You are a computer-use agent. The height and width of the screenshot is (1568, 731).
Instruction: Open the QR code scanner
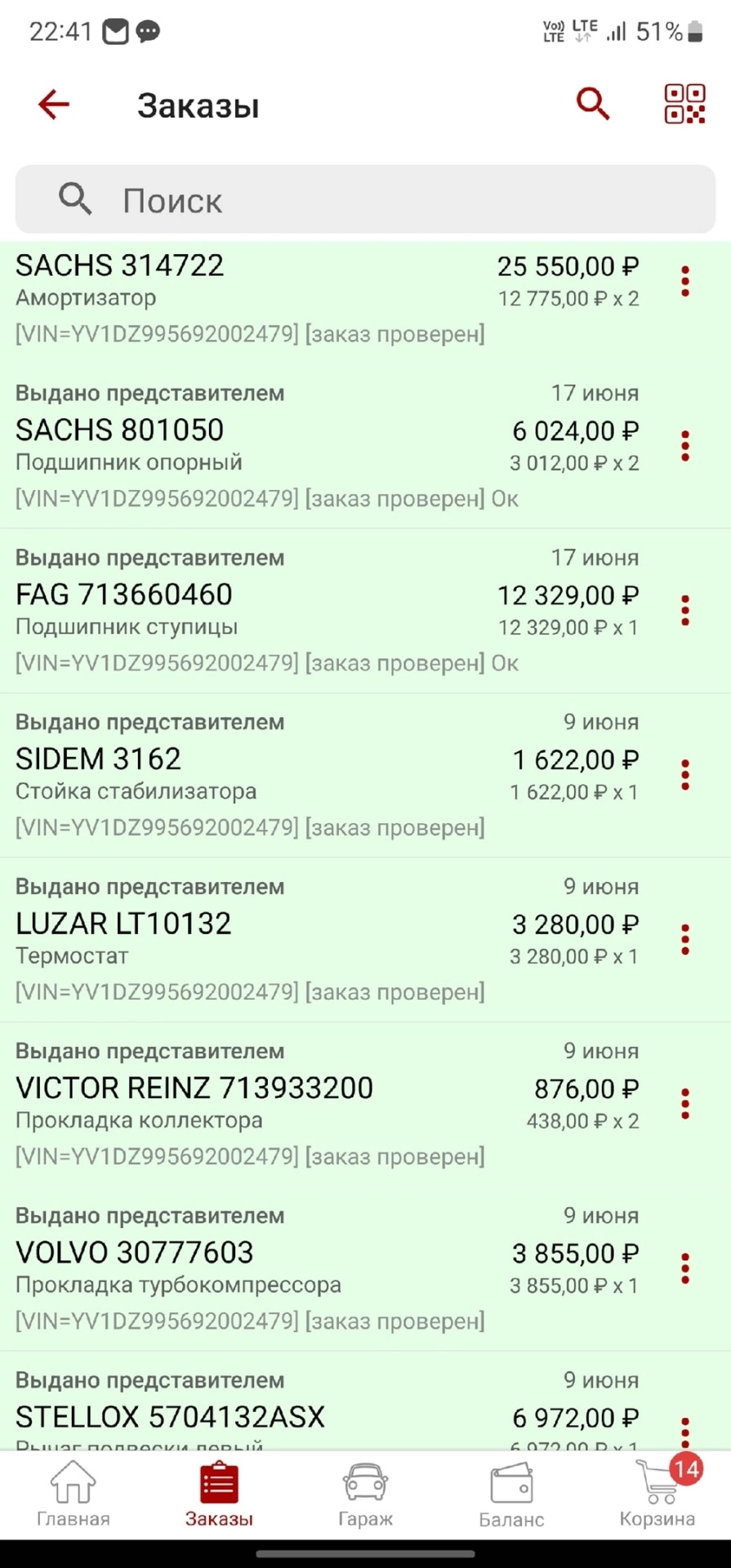686,104
